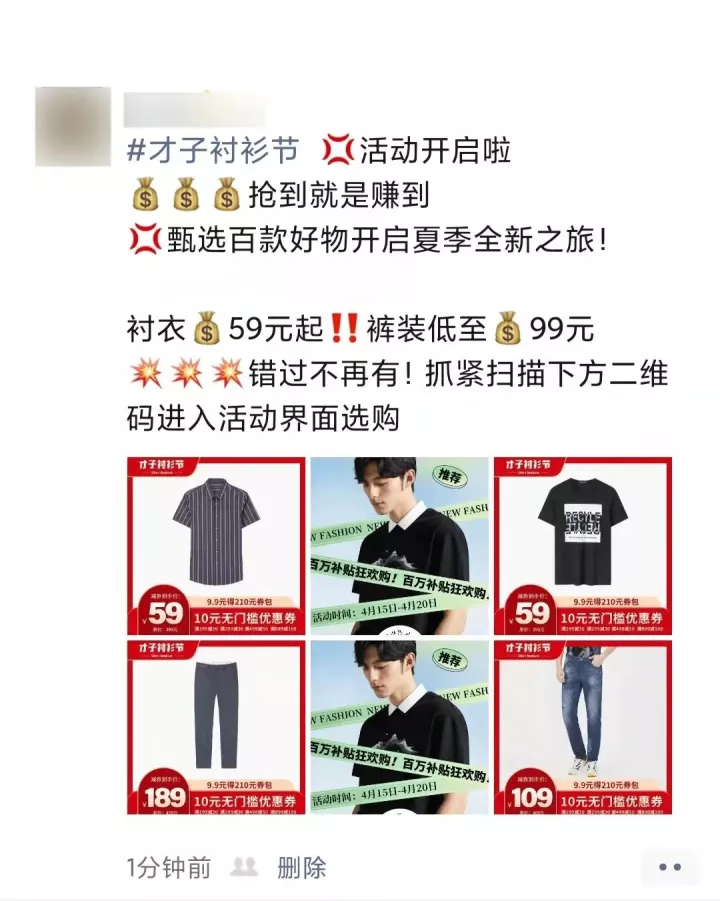
Task: Open the poster's profile avatar
Action: [x=73, y=126]
